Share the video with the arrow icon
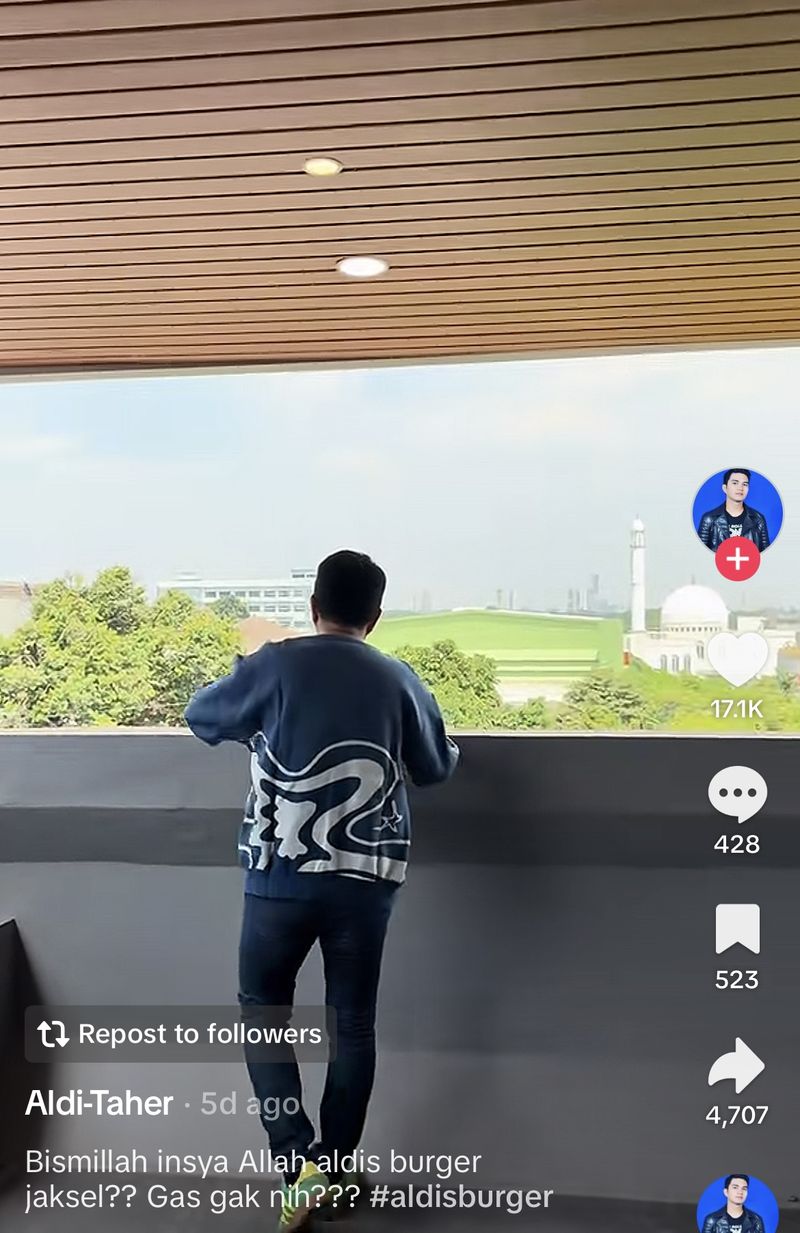Screen dimensions: 800x1233 737,1064
